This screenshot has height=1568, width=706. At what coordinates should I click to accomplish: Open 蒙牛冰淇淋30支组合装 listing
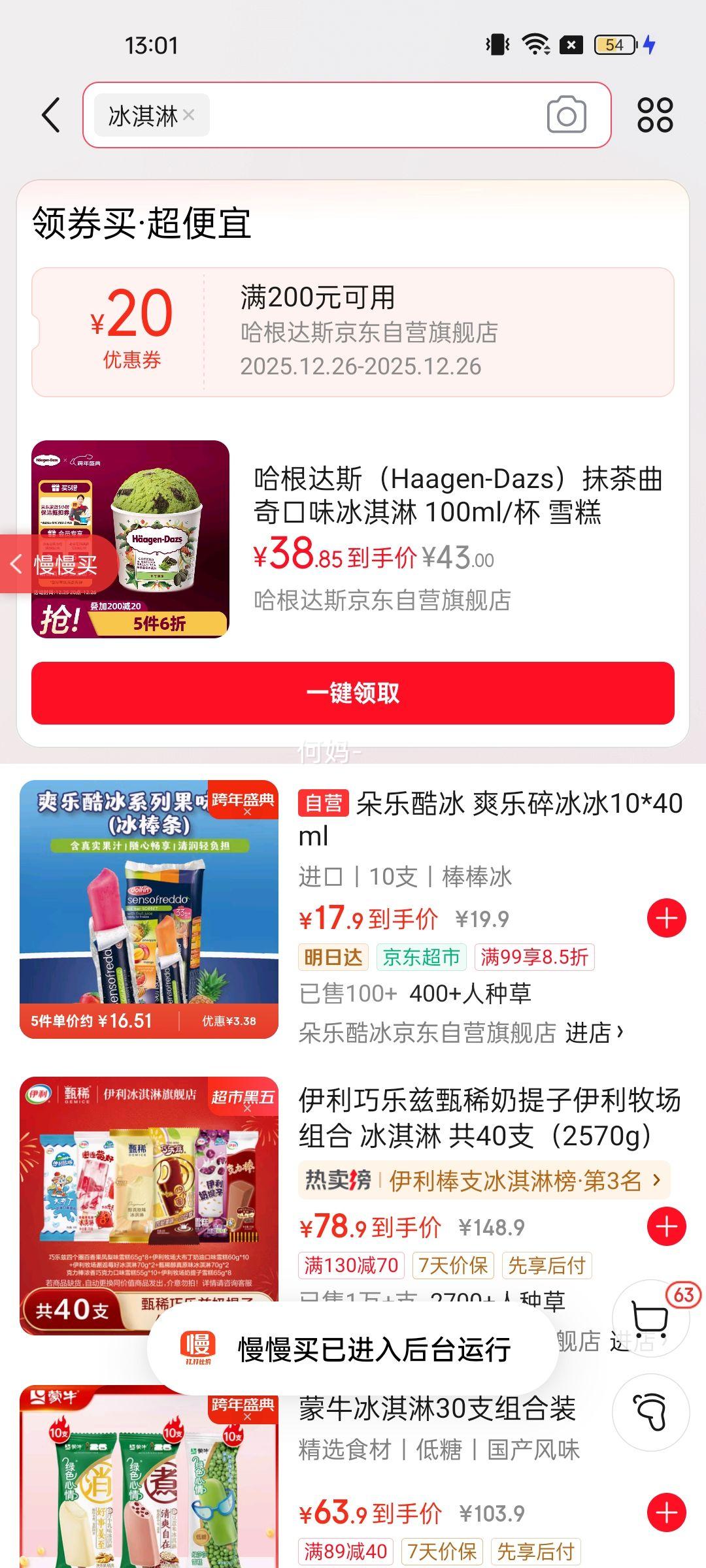tap(437, 1408)
